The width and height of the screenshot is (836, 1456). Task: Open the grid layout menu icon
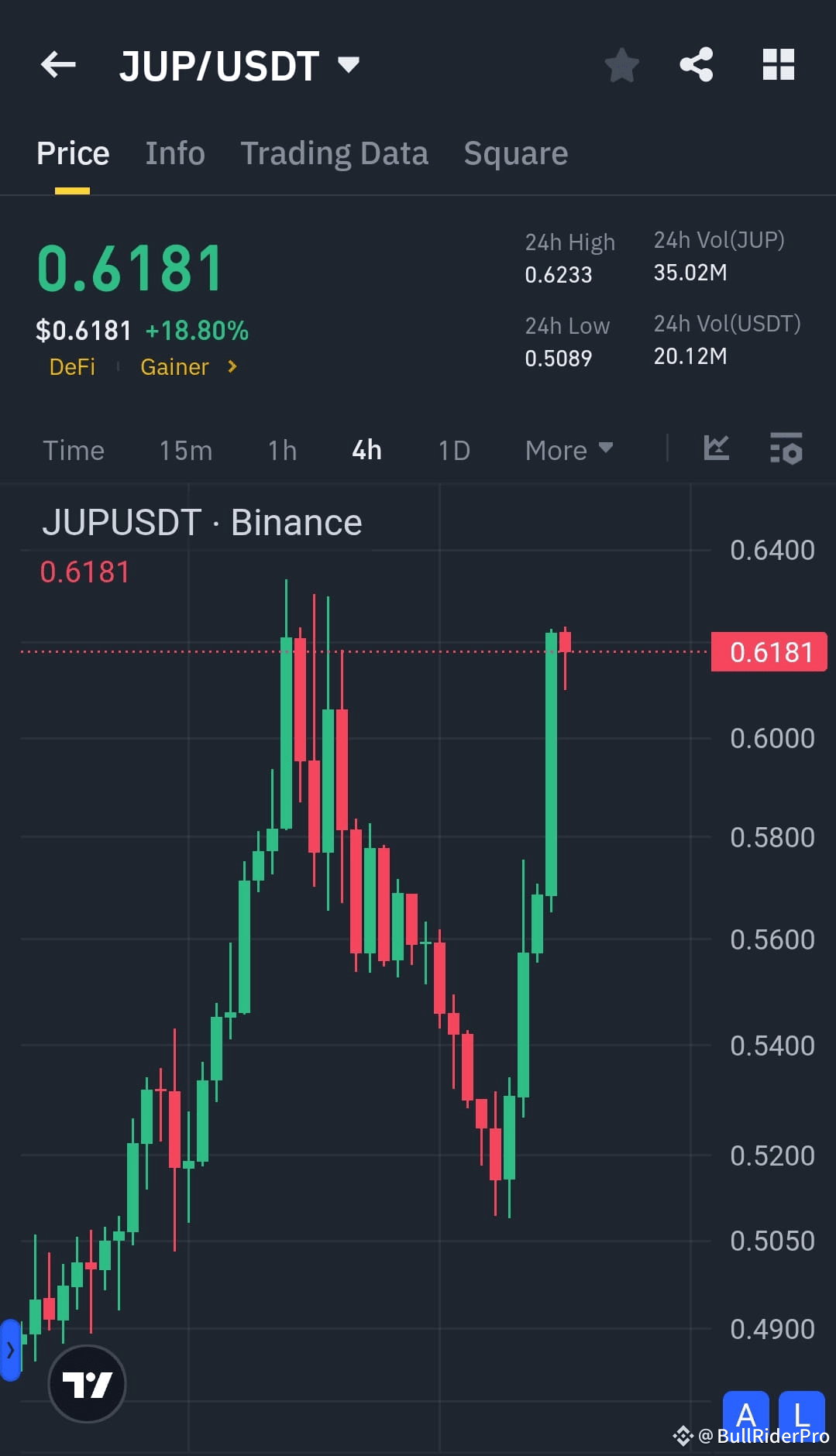click(778, 65)
